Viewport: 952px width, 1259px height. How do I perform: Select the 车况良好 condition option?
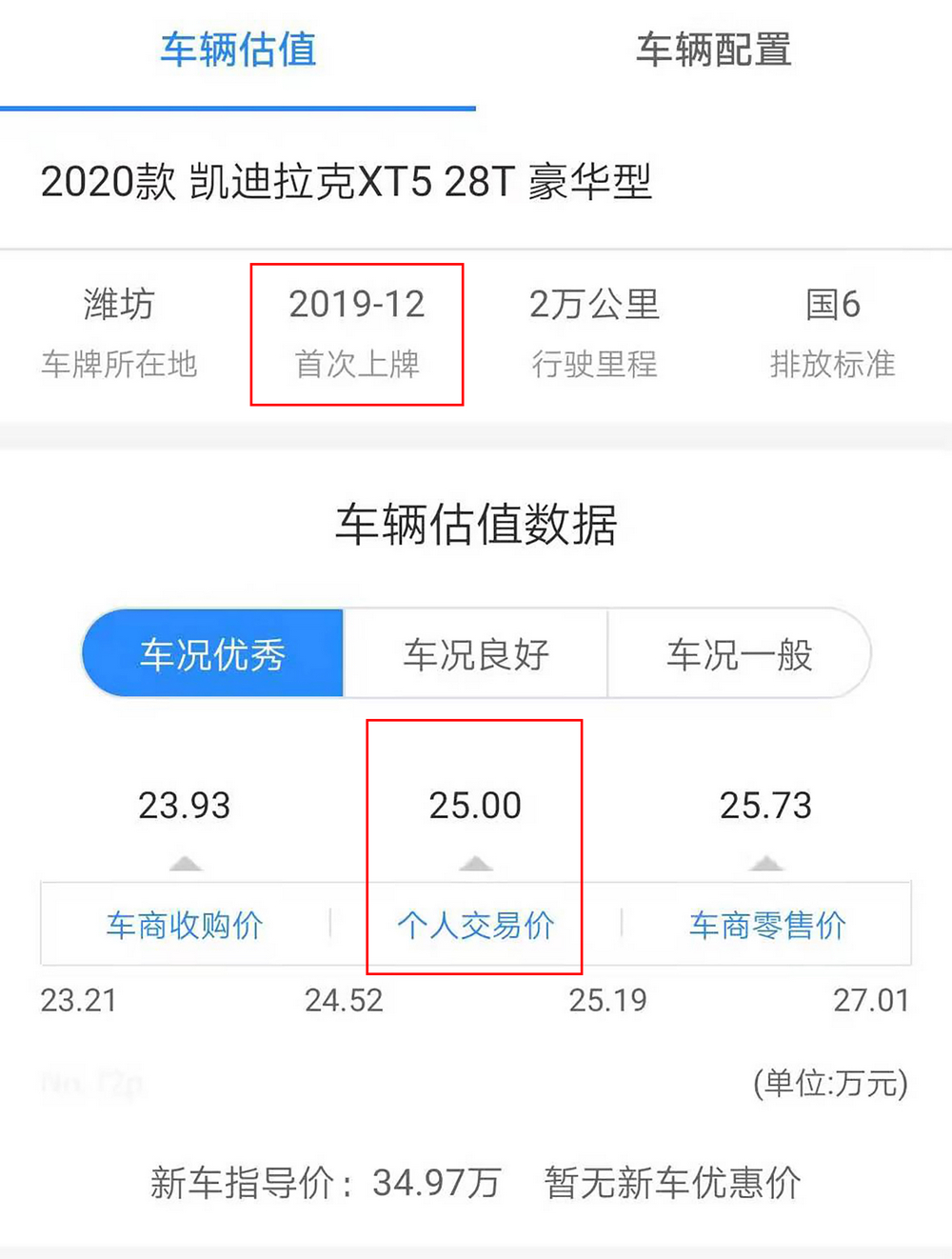(x=473, y=653)
